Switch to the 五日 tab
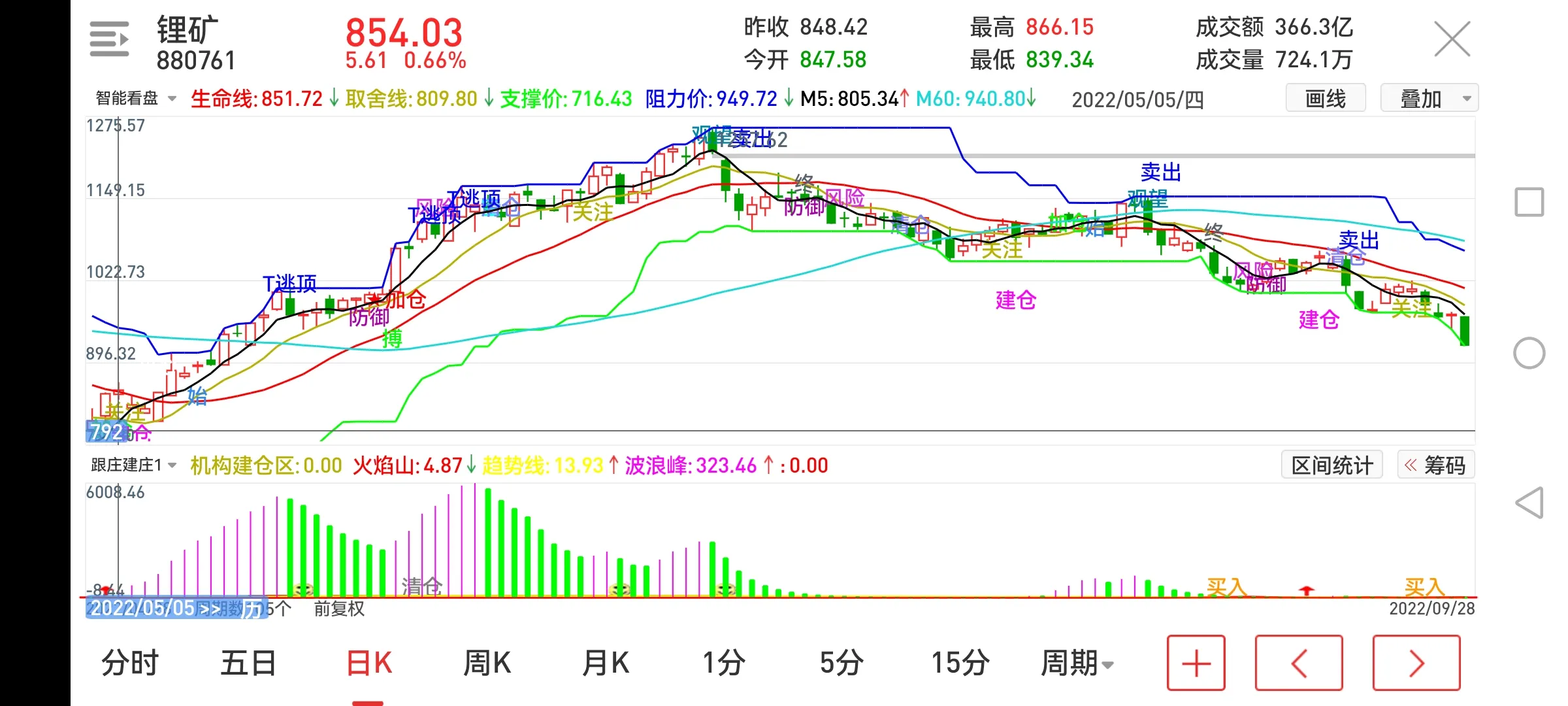This screenshot has width=1568, height=706. click(x=248, y=663)
